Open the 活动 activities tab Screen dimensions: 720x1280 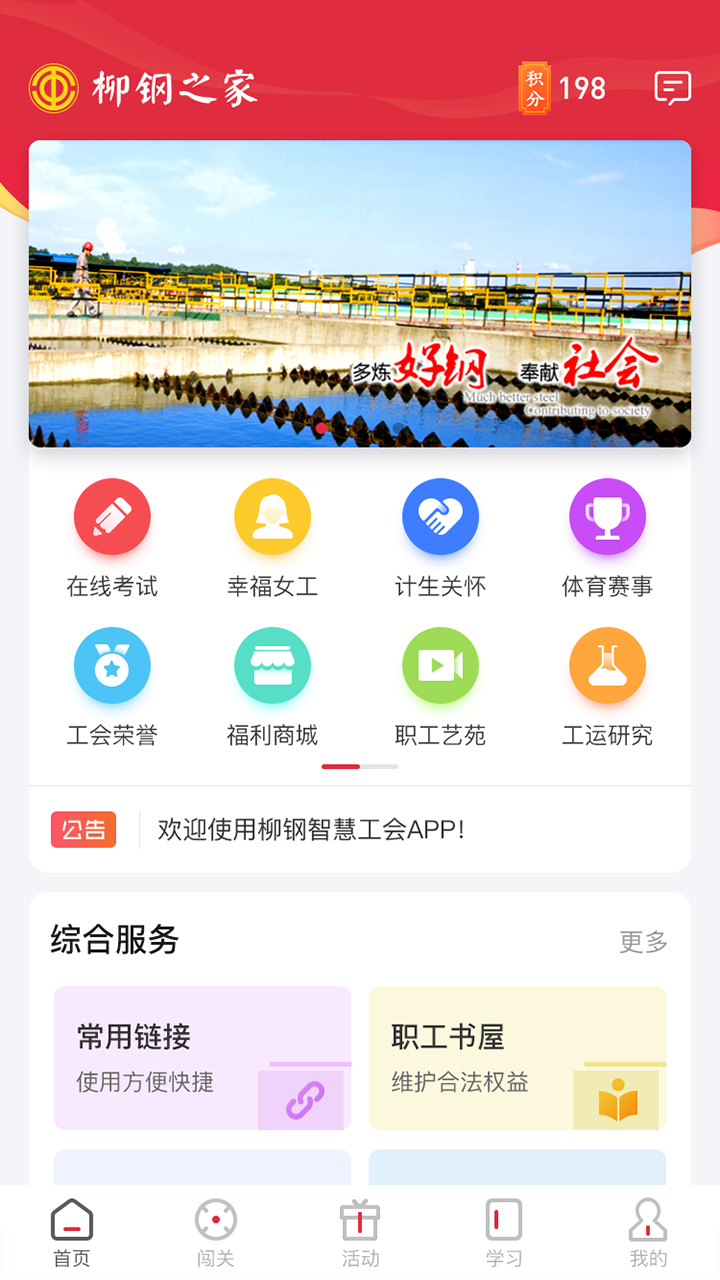pyautogui.click(x=359, y=1230)
